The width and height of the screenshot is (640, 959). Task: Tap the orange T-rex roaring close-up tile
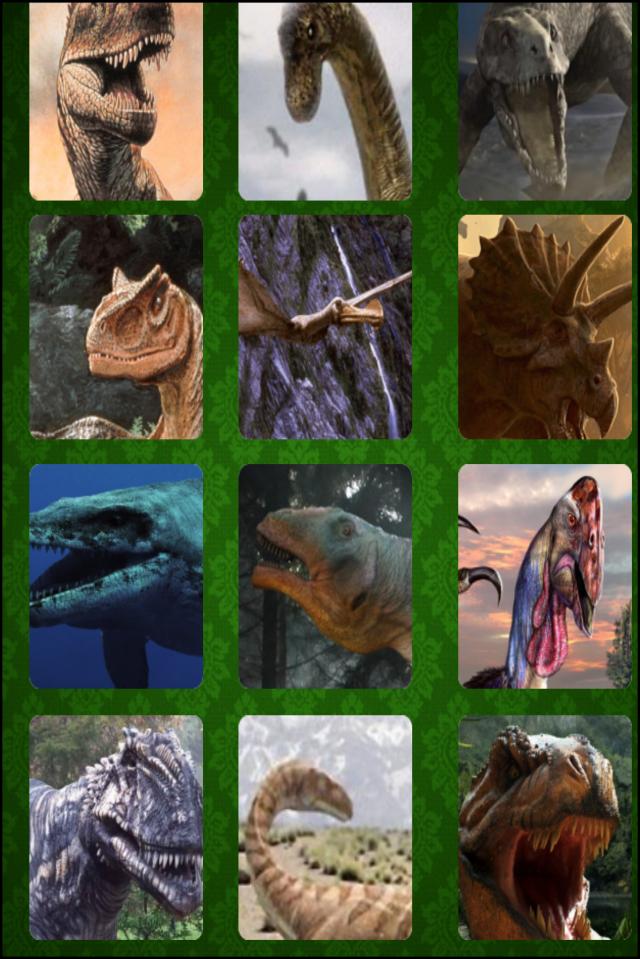(545, 827)
